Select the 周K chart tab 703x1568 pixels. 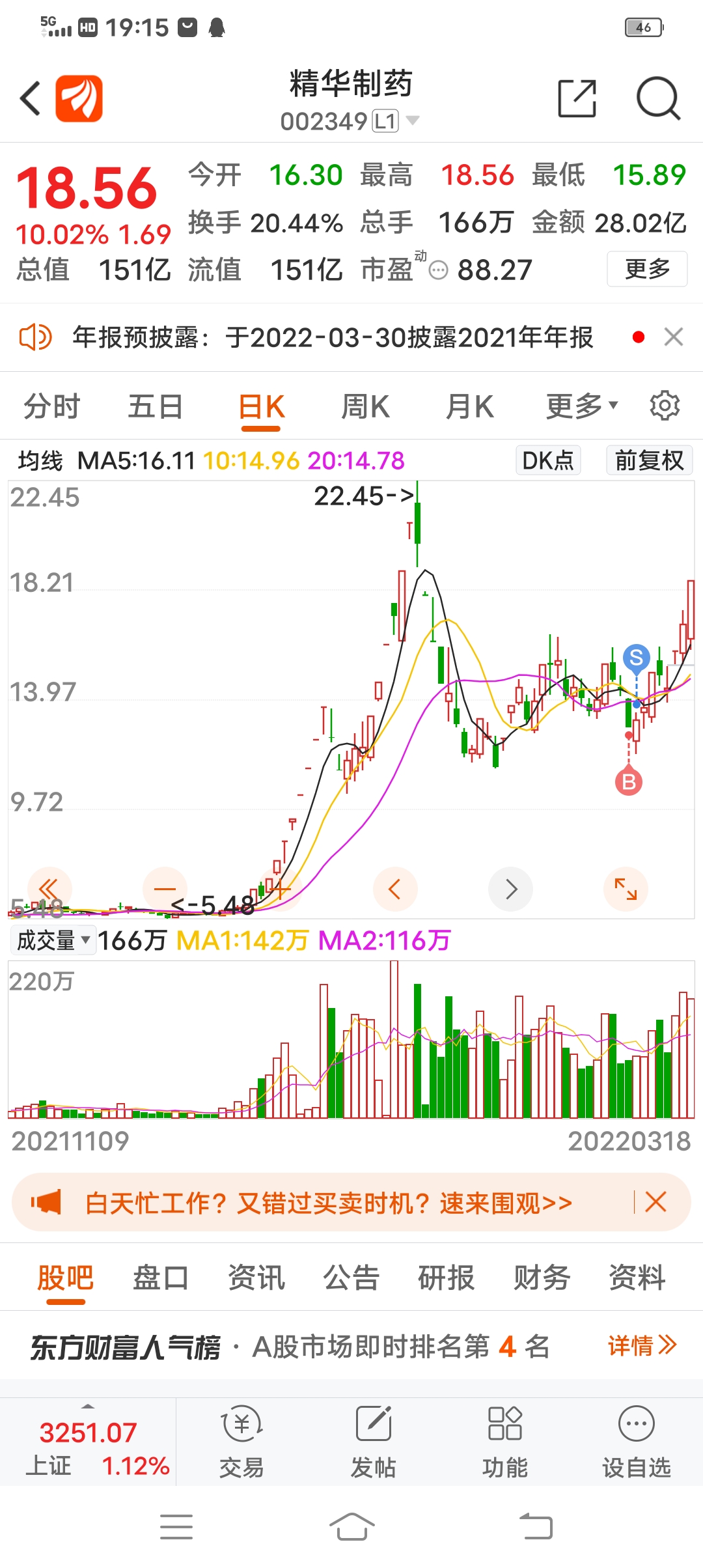click(x=365, y=407)
